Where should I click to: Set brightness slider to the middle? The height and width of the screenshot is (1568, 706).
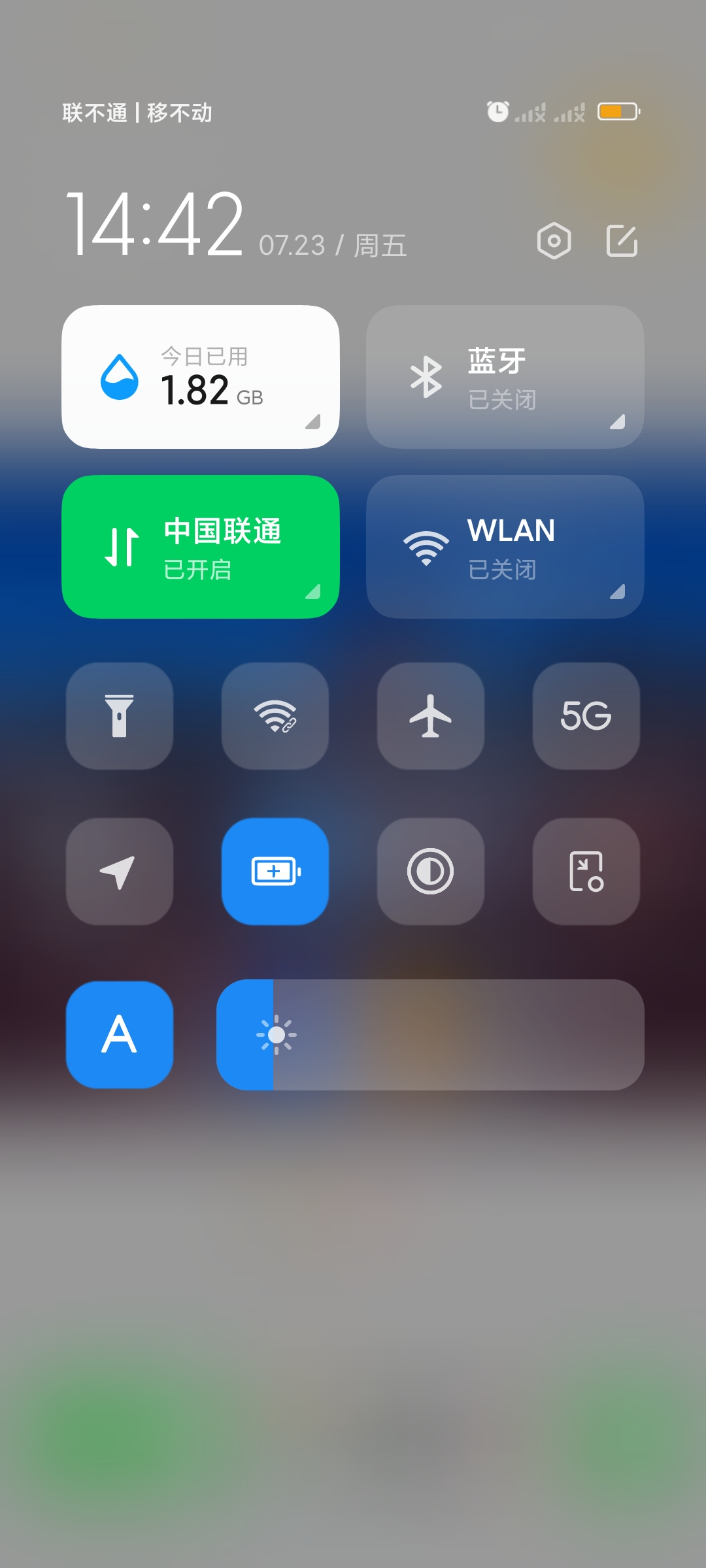pyautogui.click(x=430, y=1035)
